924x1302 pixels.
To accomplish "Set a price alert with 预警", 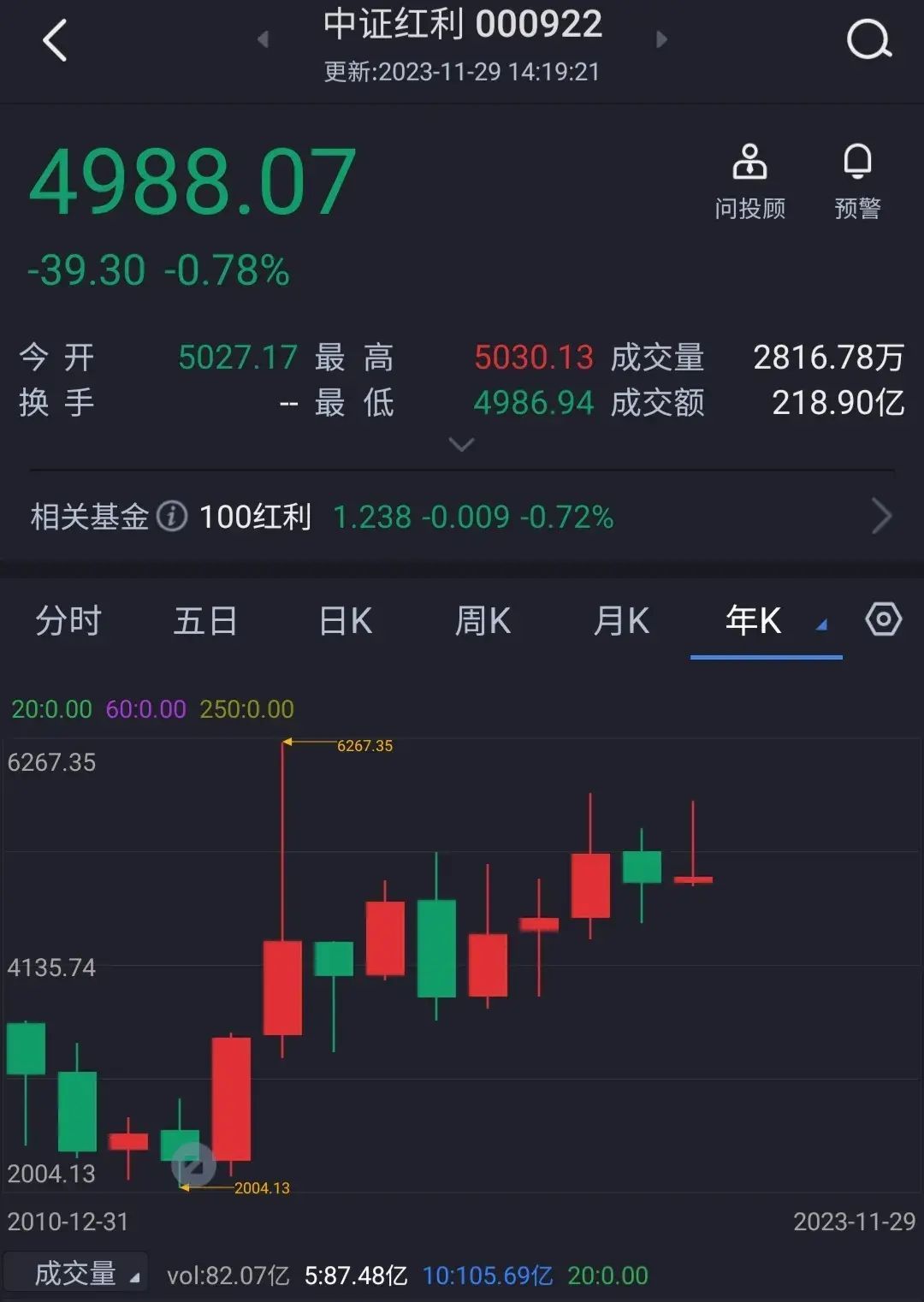I will pos(857,181).
